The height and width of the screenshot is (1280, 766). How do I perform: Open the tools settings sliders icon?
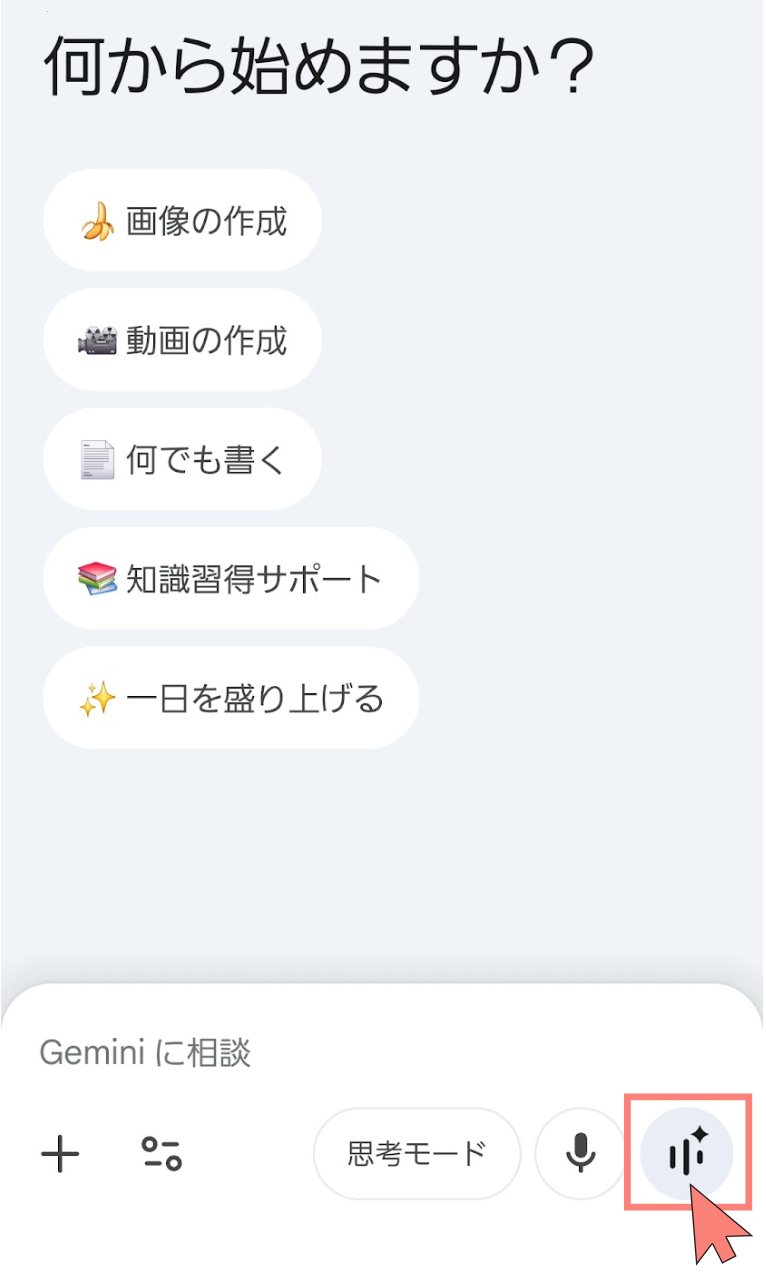tap(161, 1154)
